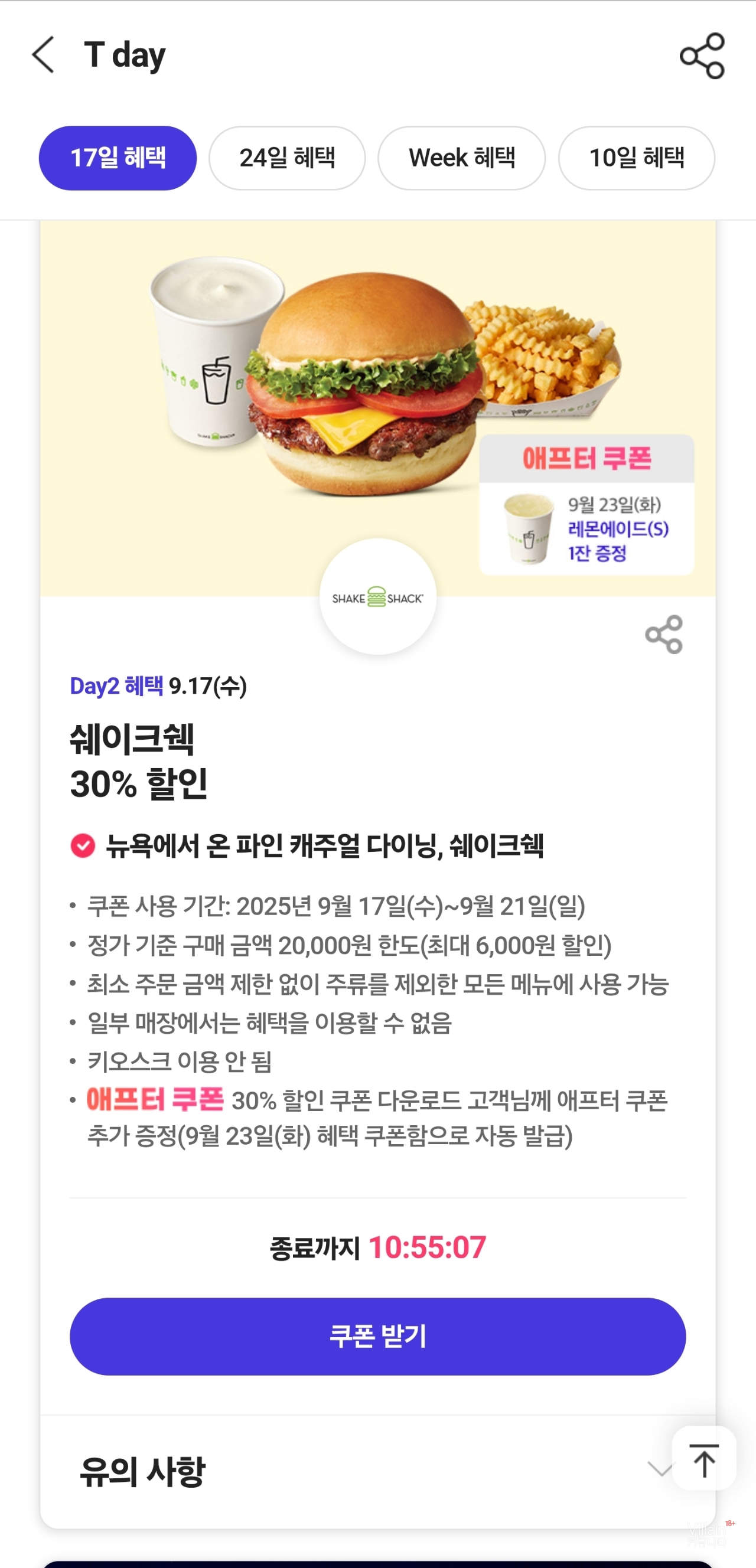Open the Week 혜택 tab
This screenshot has height=1568, width=756.
[x=461, y=158]
